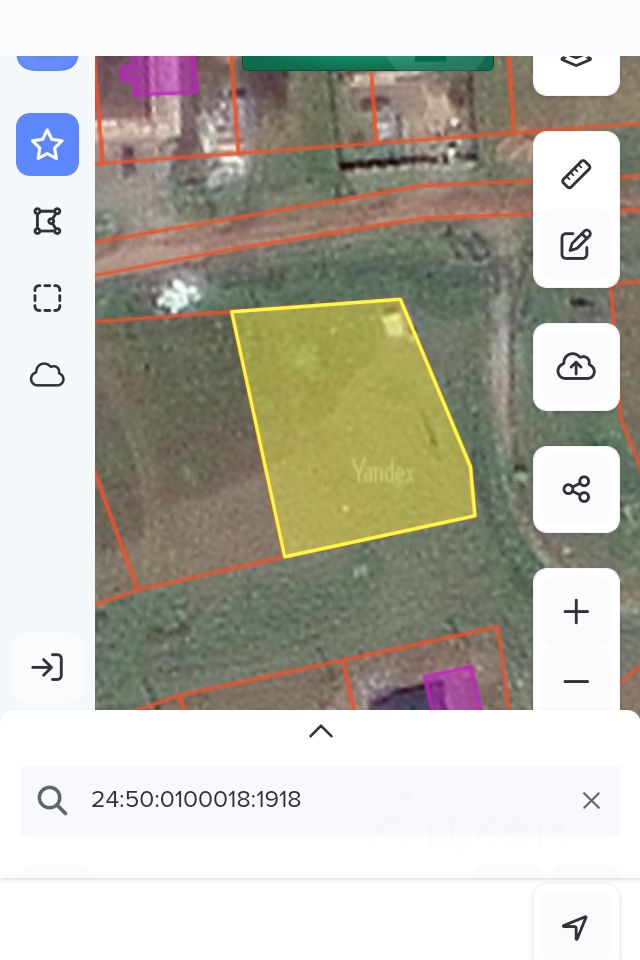Share this map location
The height and width of the screenshot is (960, 640).
[x=576, y=489]
